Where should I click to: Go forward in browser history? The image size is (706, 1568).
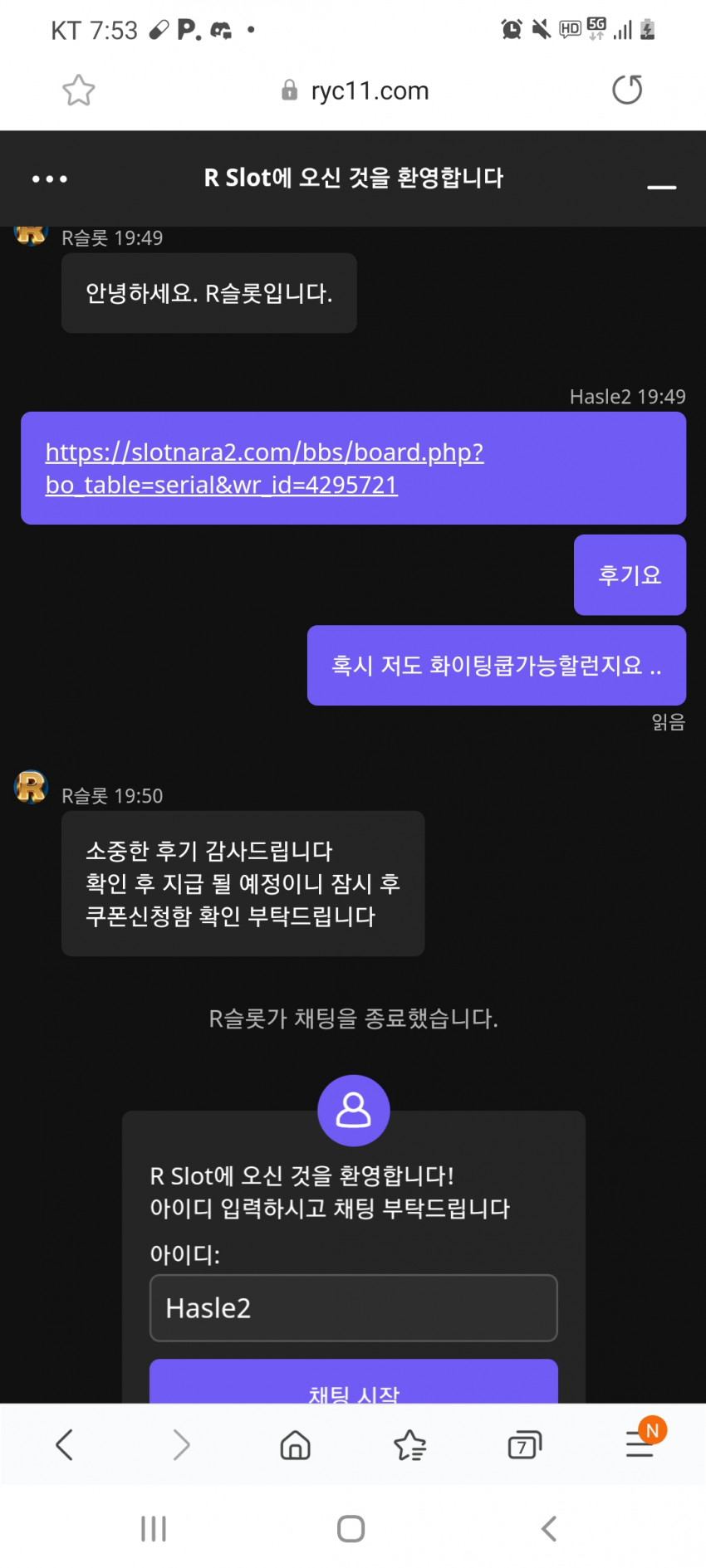coord(181,1445)
